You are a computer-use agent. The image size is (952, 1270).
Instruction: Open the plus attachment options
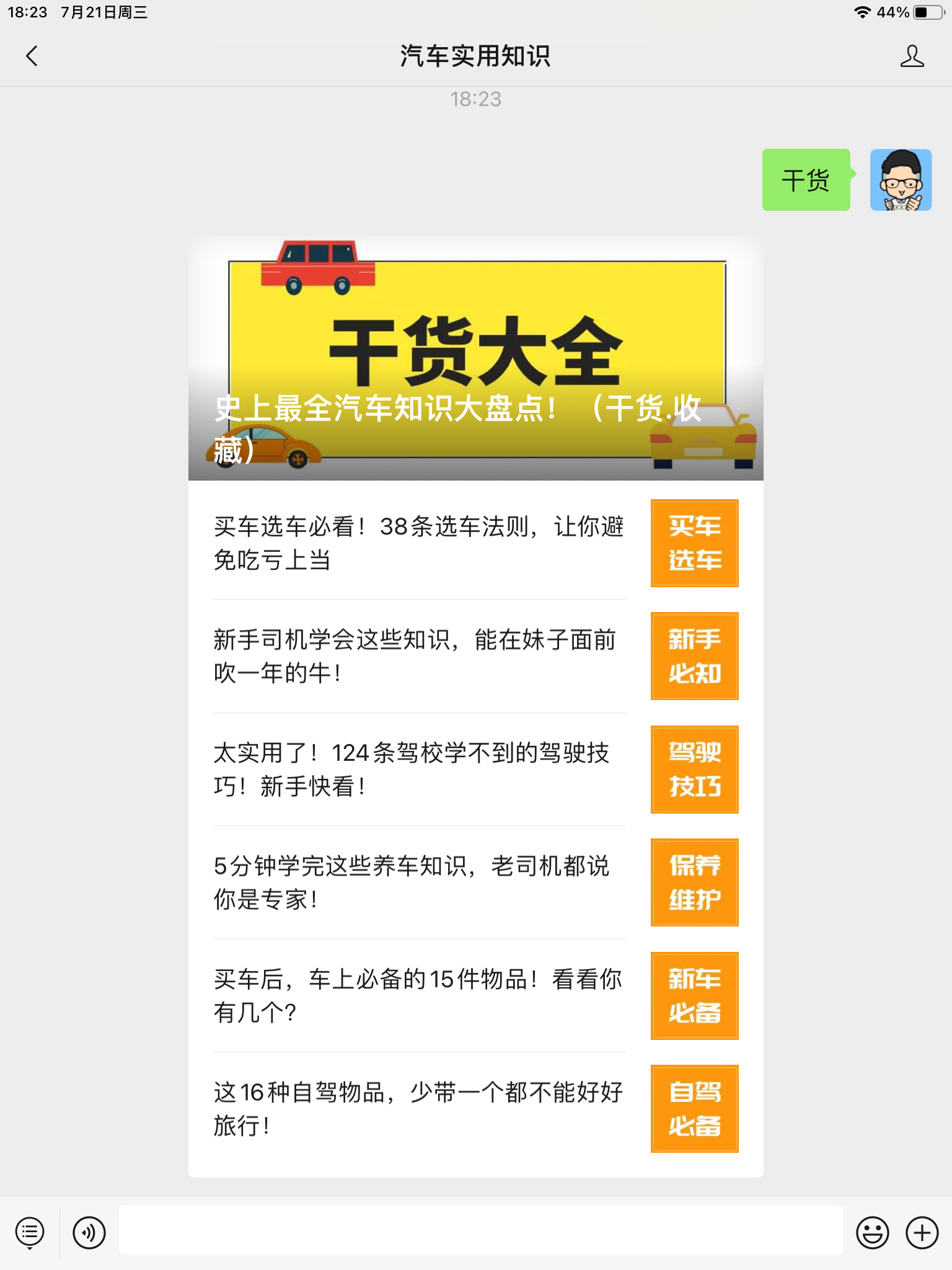click(922, 1232)
